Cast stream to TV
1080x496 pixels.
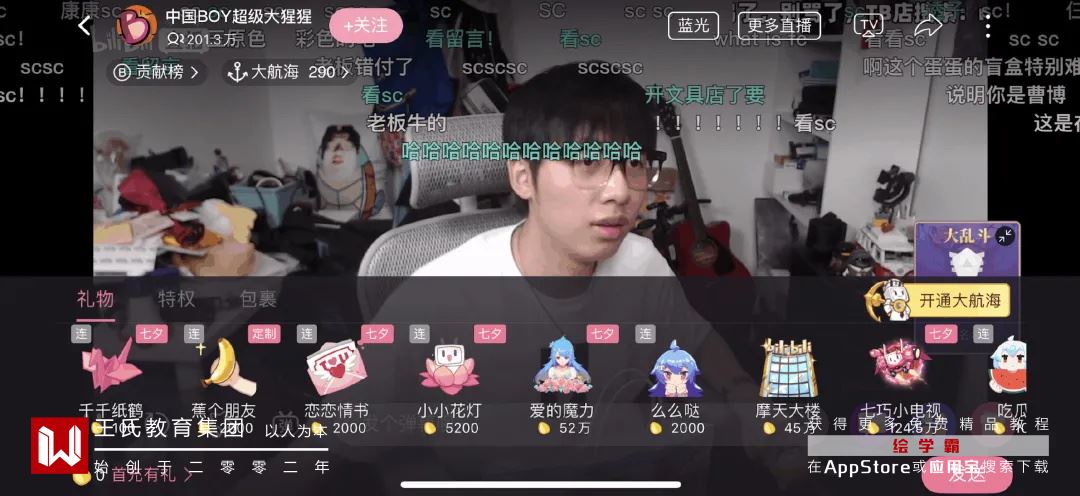point(869,26)
